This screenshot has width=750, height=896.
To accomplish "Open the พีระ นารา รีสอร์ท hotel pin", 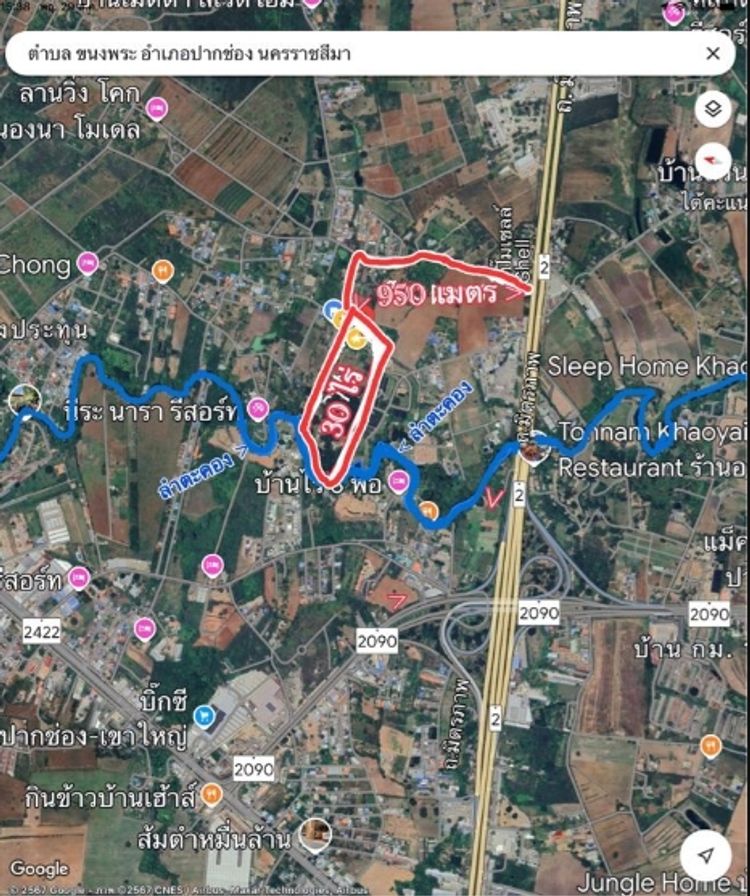I will [258, 407].
